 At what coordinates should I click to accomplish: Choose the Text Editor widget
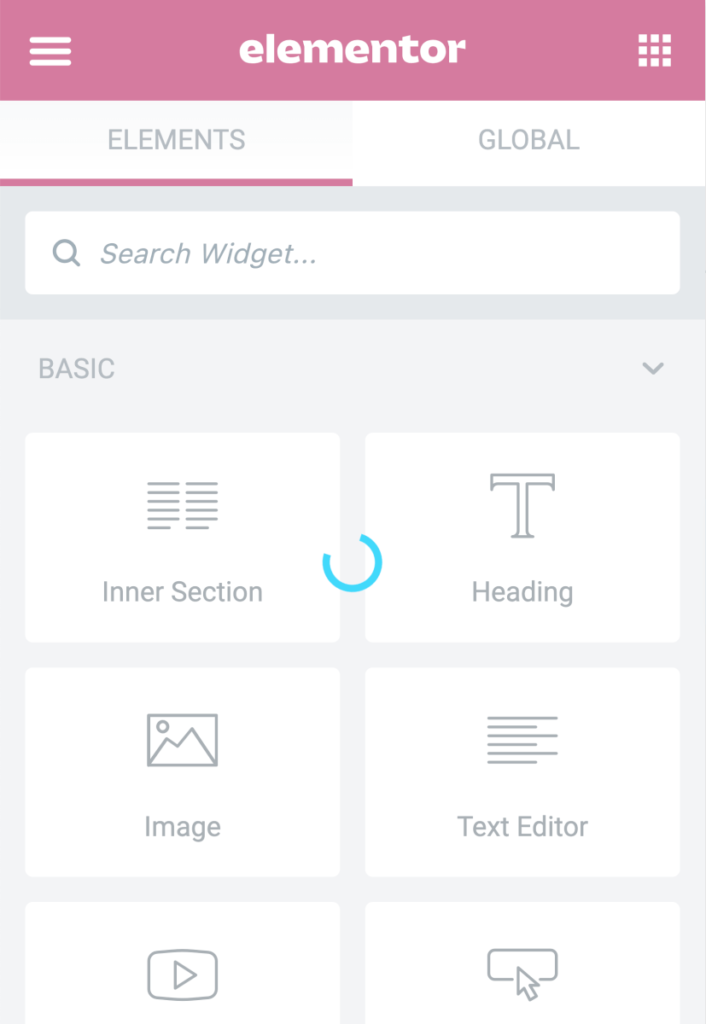(522, 772)
